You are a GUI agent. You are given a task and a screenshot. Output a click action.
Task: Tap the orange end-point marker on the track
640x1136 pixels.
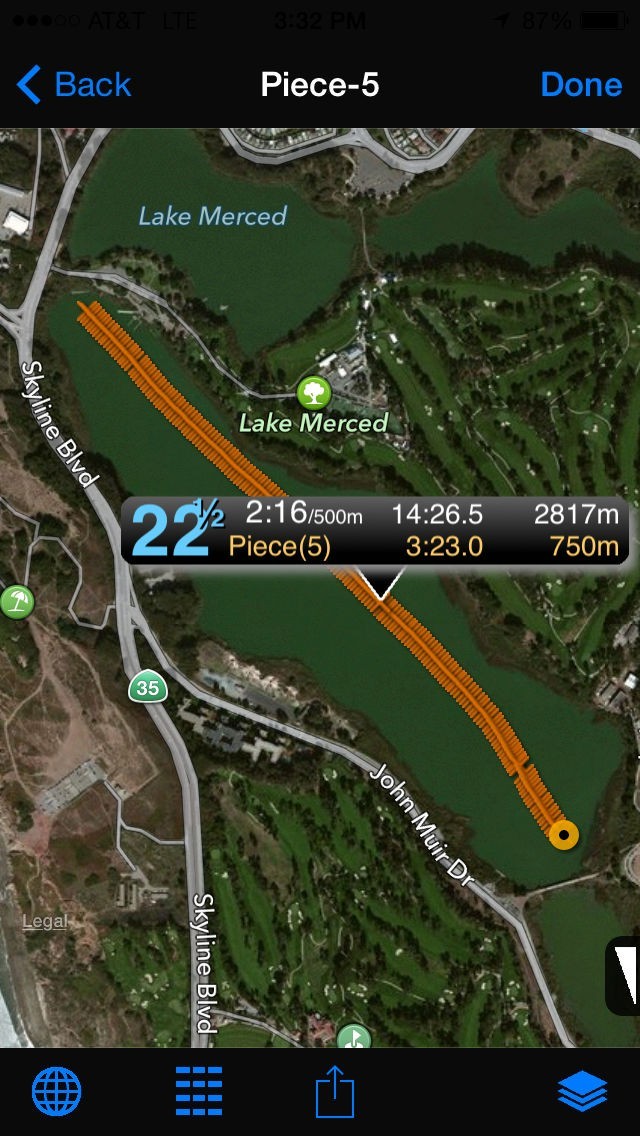click(564, 834)
